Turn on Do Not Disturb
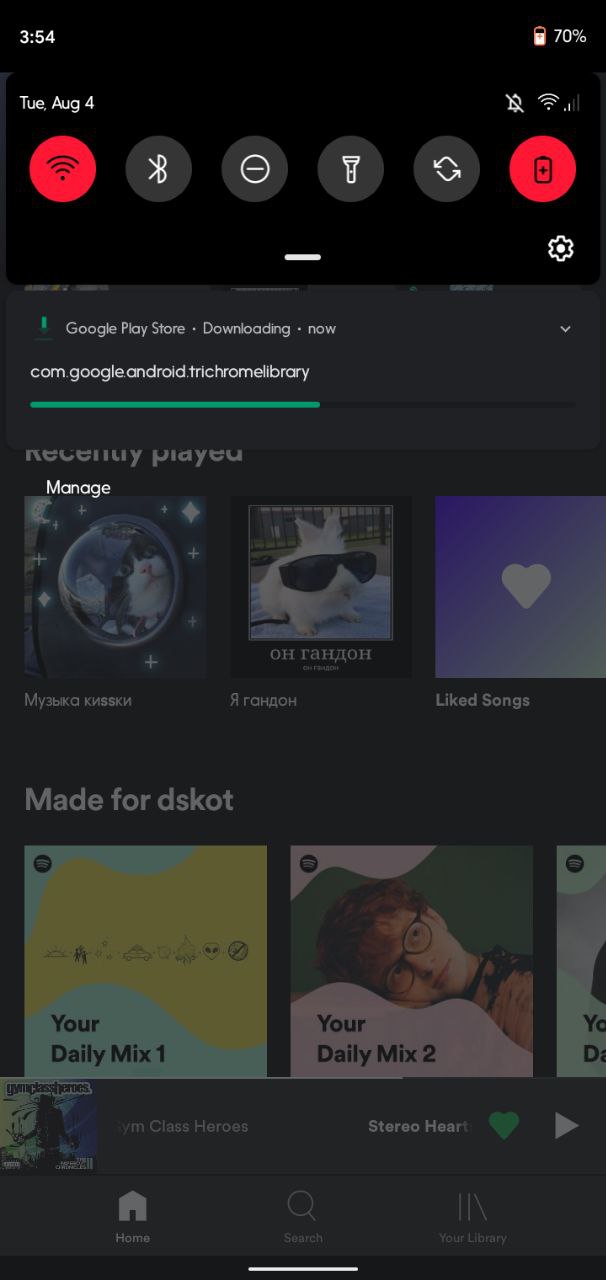 point(254,170)
